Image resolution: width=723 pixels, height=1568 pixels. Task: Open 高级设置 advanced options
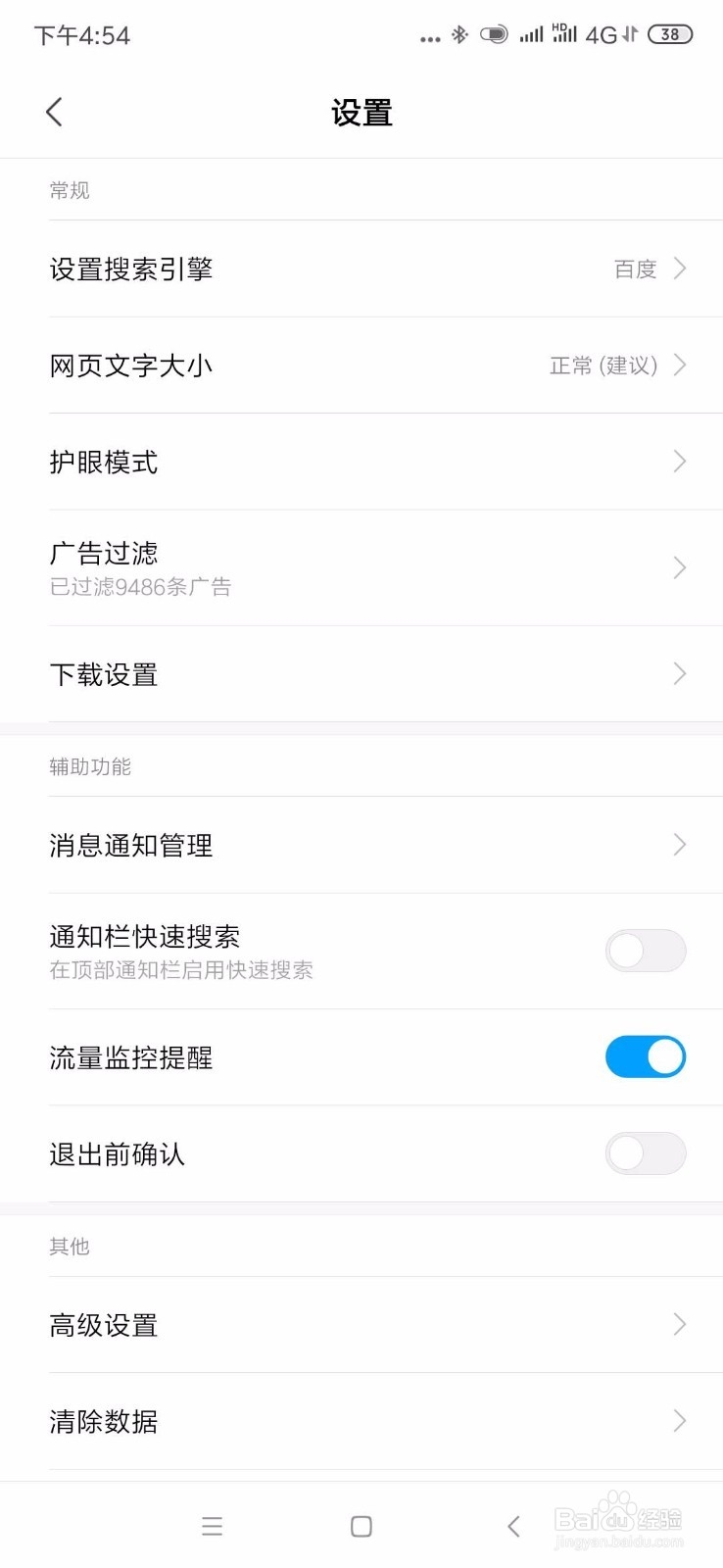pos(361,1324)
